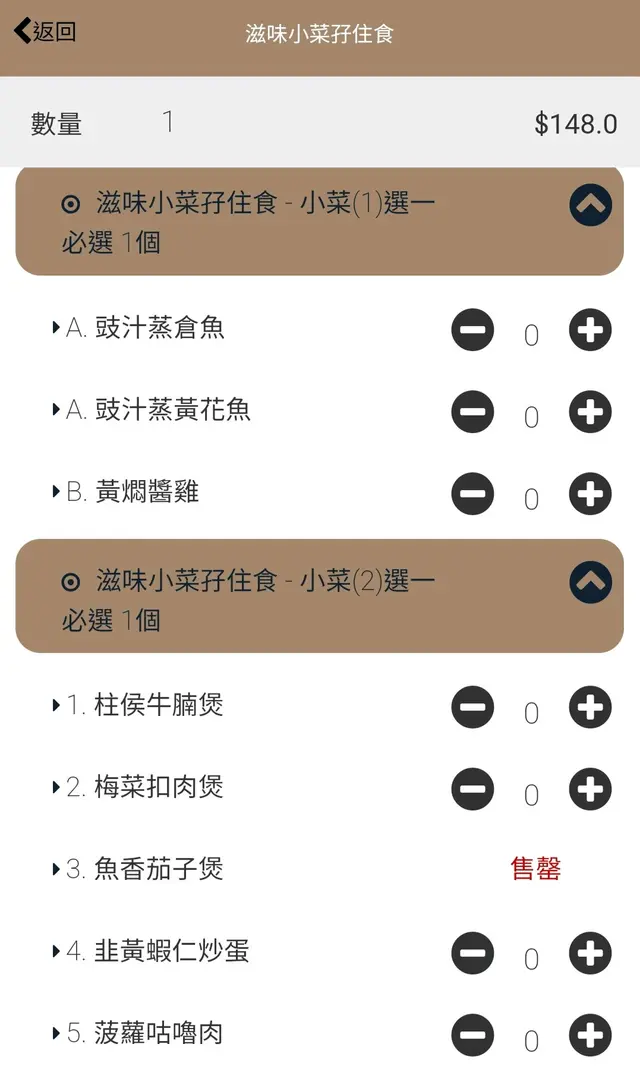Collapse the 小菜(1)選一 section
Image resolution: width=640 pixels, height=1067 pixels.
pos(590,205)
